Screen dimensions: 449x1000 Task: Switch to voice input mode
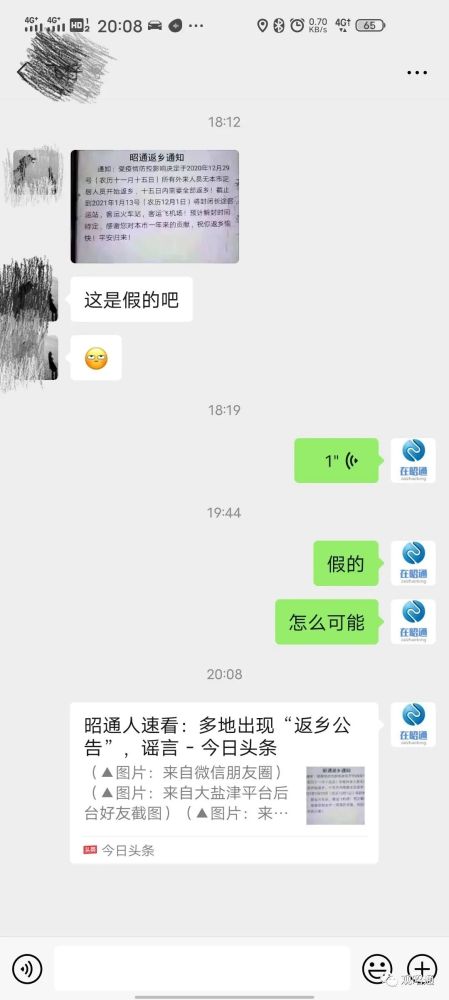[x=27, y=969]
